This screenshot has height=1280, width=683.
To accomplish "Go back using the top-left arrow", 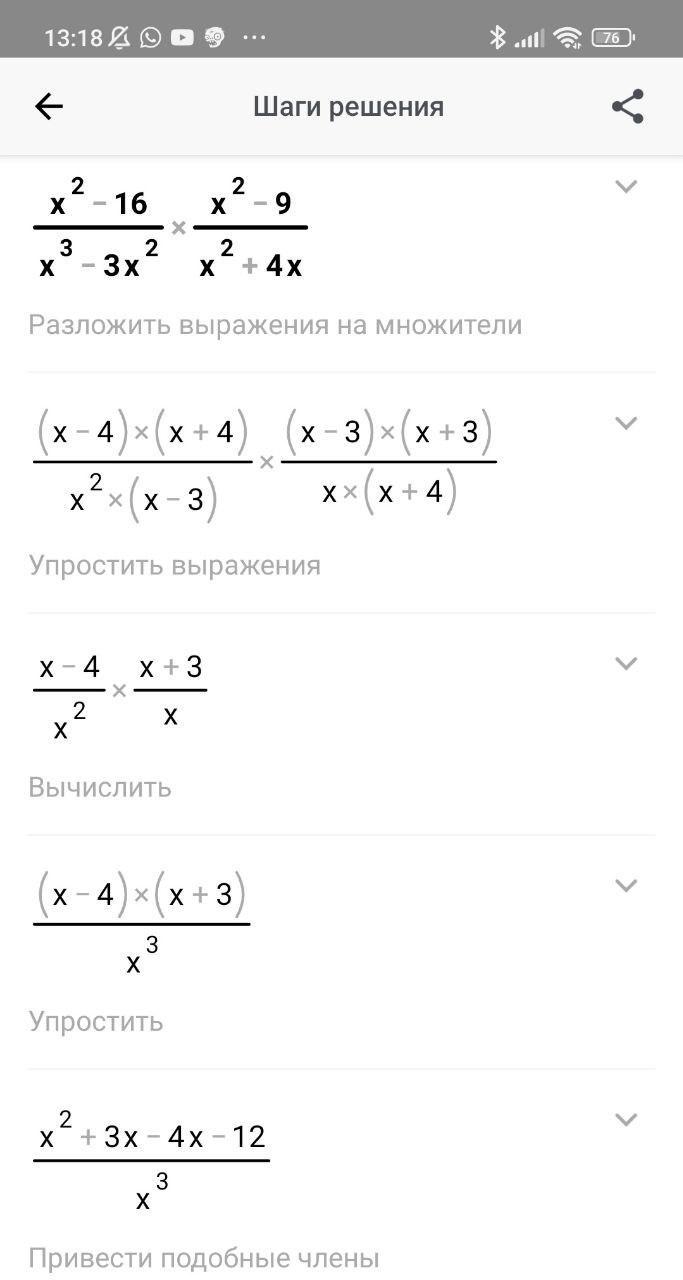I will 48,107.
